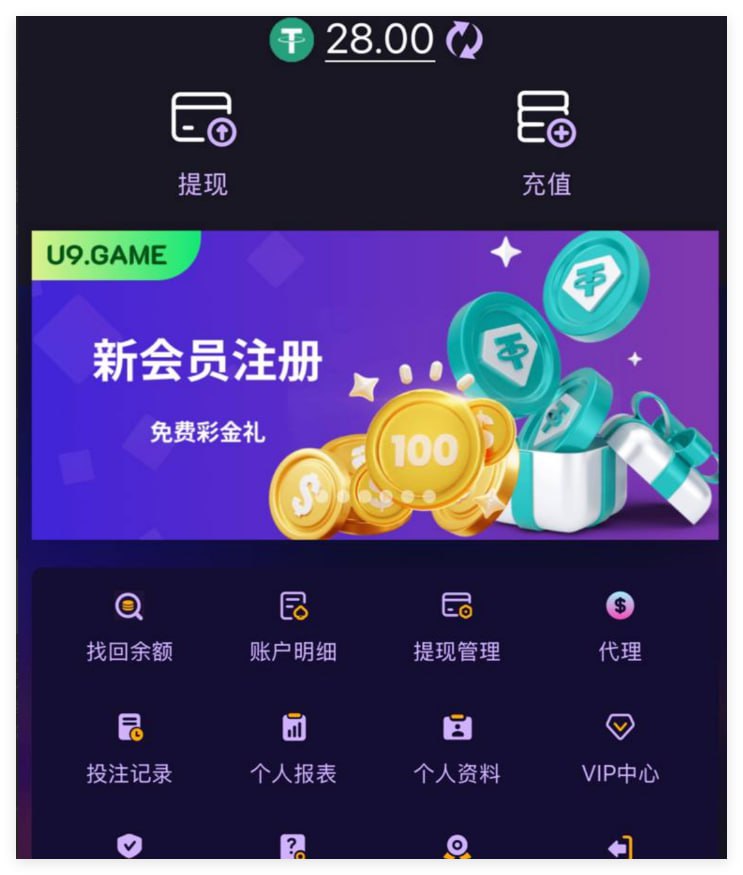Enter the VIP中心
This screenshot has height=875, width=743.
(x=620, y=748)
